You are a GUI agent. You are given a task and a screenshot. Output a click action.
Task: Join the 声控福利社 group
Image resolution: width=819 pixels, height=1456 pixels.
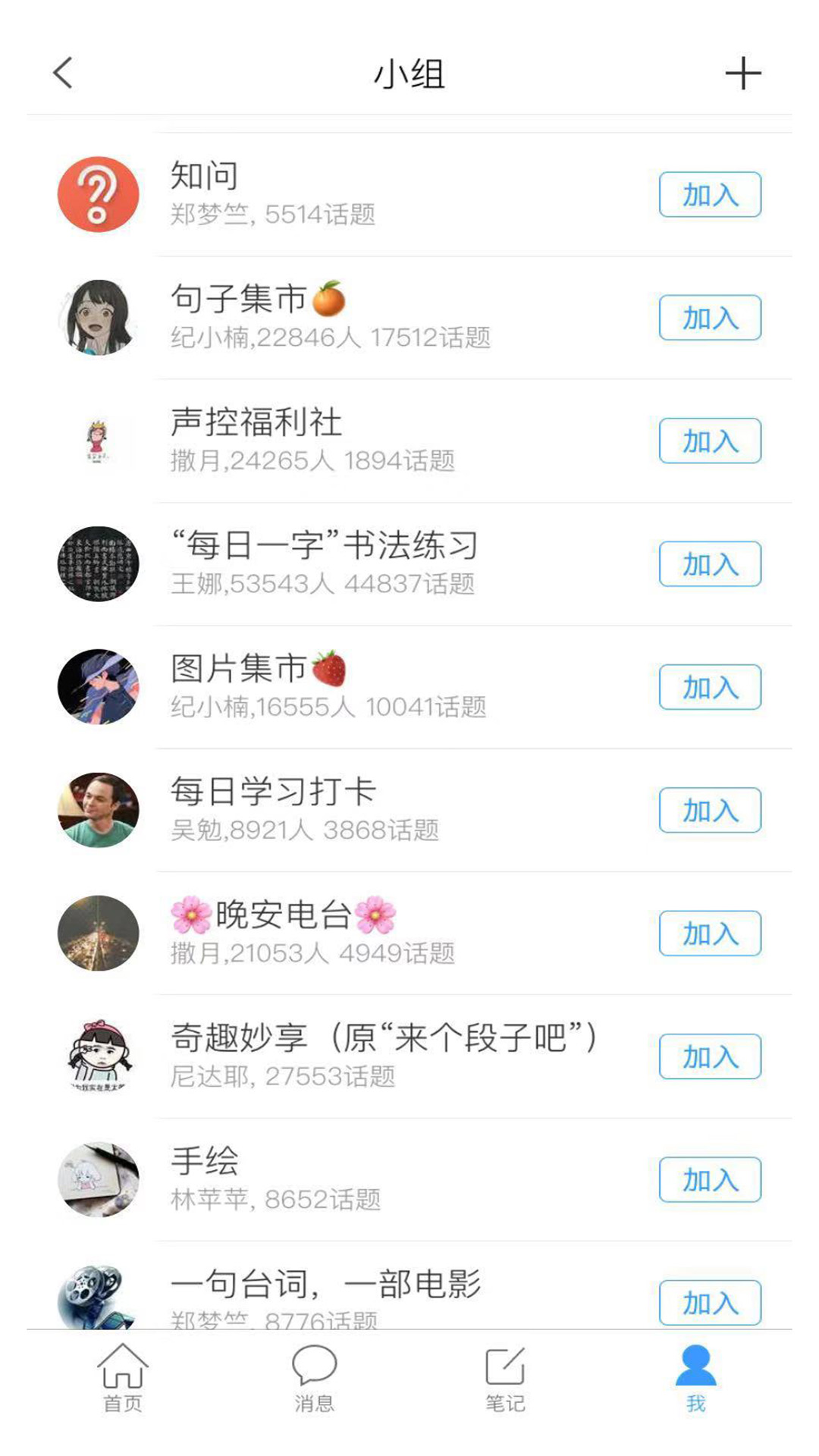coord(709,441)
